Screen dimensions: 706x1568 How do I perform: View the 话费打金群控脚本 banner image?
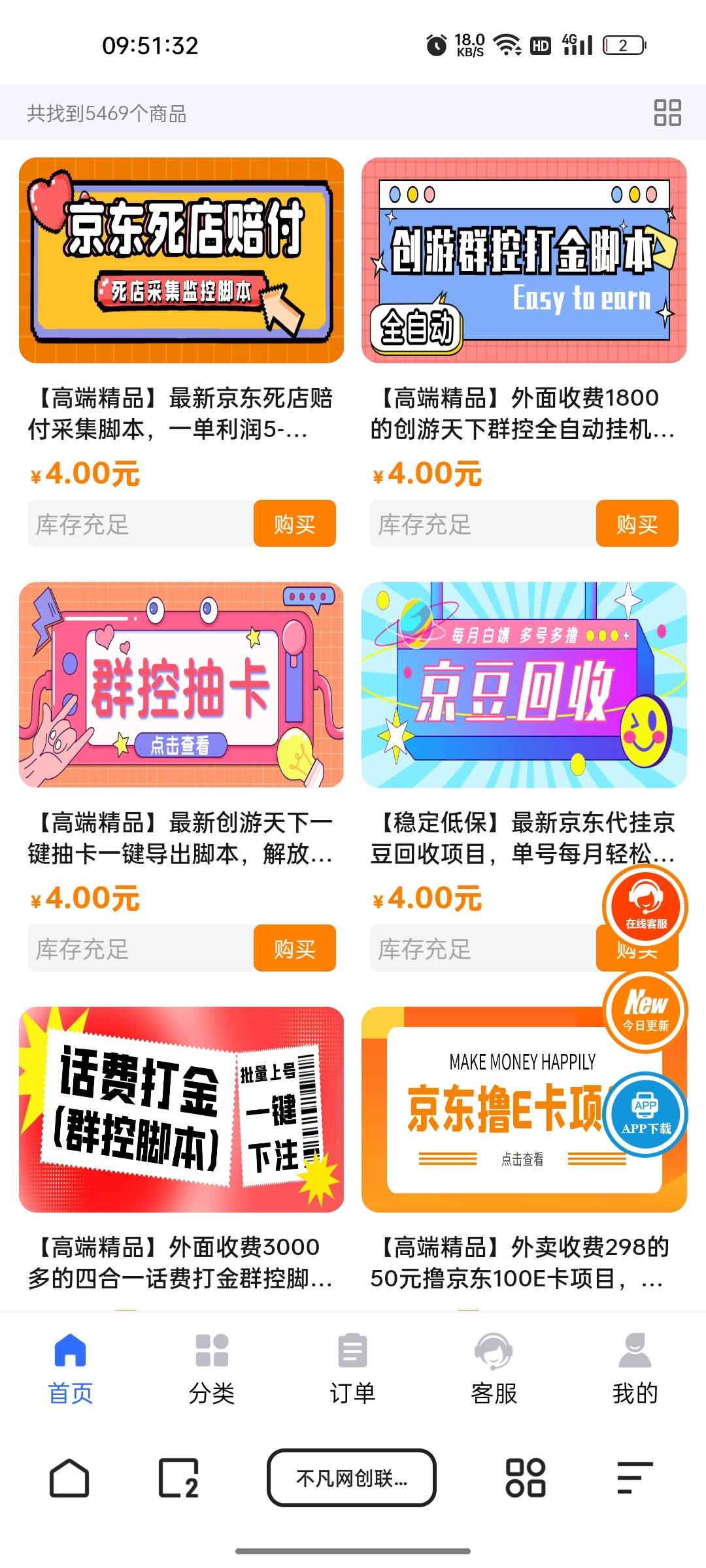click(x=181, y=1111)
